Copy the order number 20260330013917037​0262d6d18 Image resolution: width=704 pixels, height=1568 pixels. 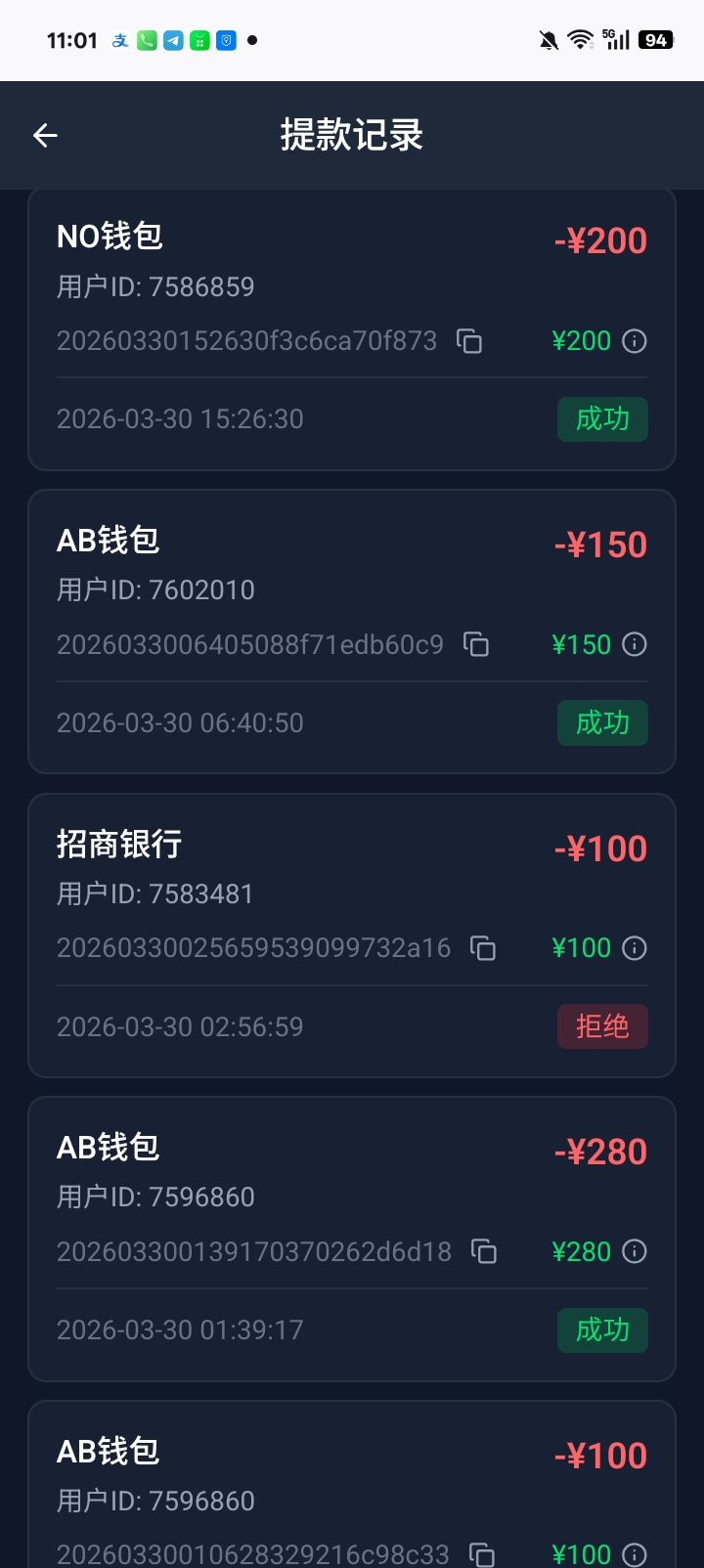(484, 1251)
